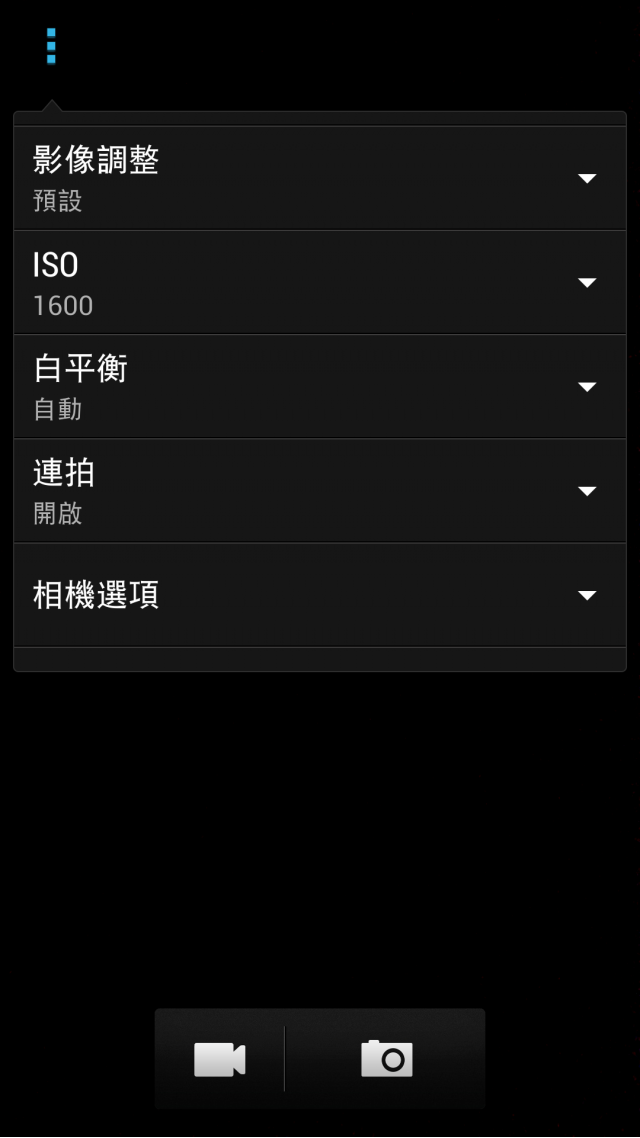
Task: Expand the 影像調整 setting
Action: coord(319,179)
